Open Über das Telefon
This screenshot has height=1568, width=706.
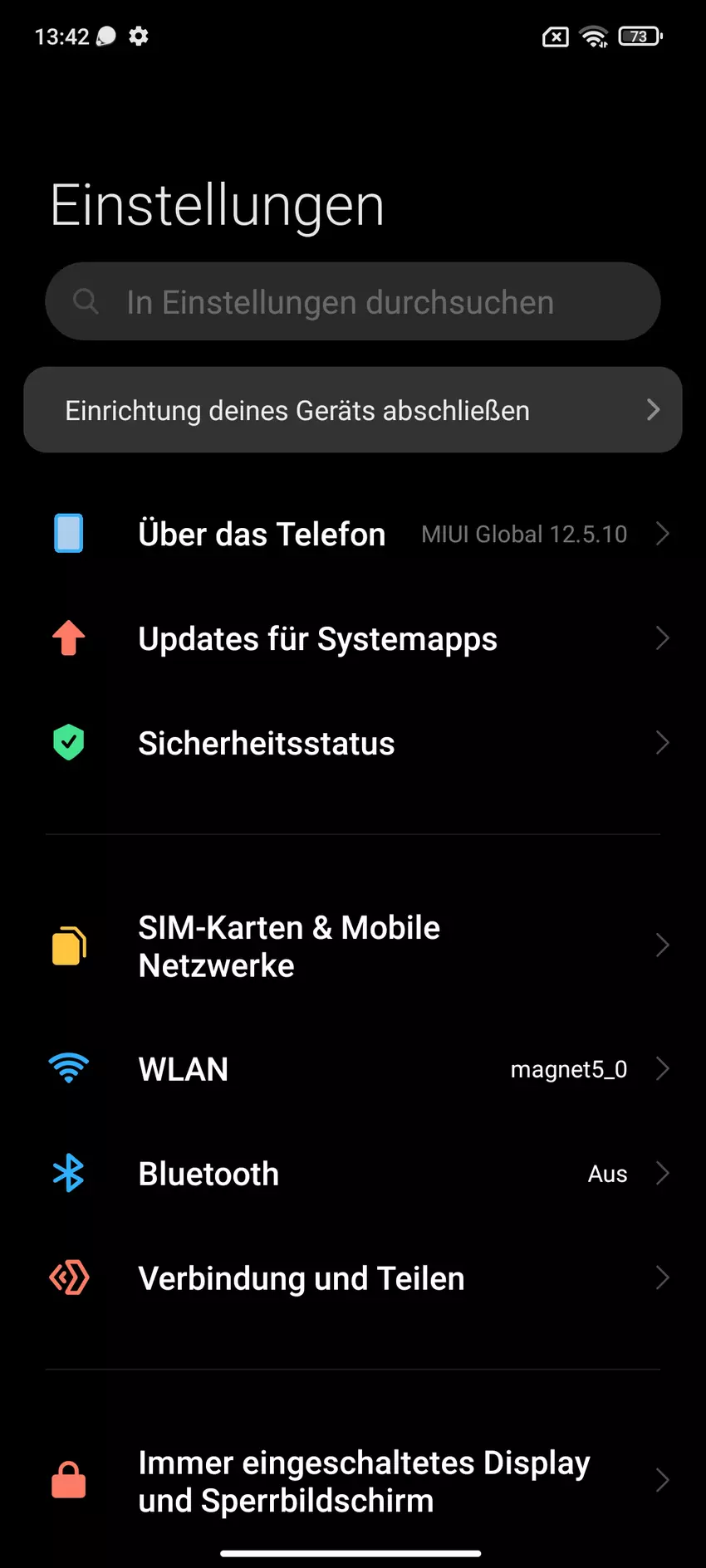pos(352,534)
